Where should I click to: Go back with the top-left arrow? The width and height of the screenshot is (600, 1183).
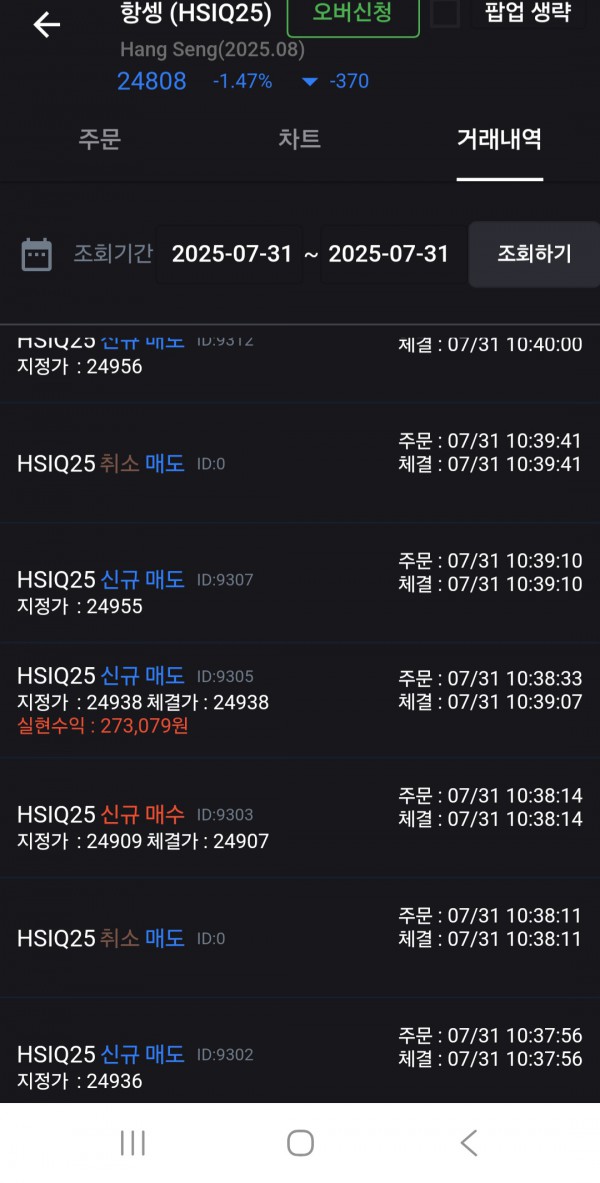point(46,25)
